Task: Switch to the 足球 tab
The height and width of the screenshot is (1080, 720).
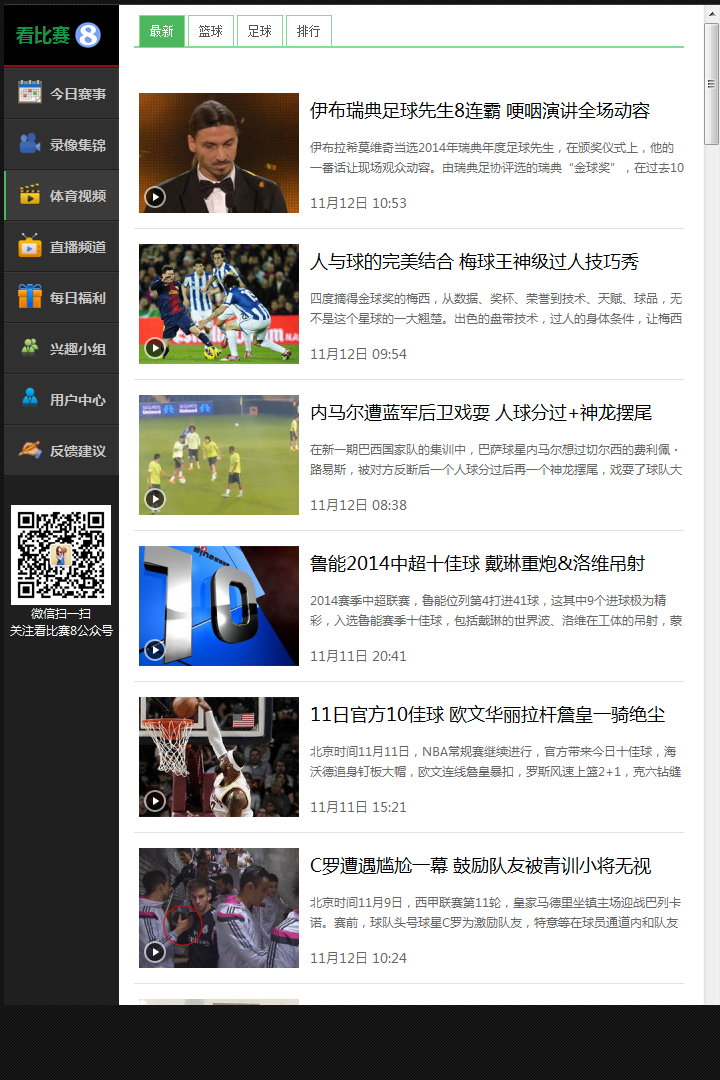Action: (x=260, y=31)
